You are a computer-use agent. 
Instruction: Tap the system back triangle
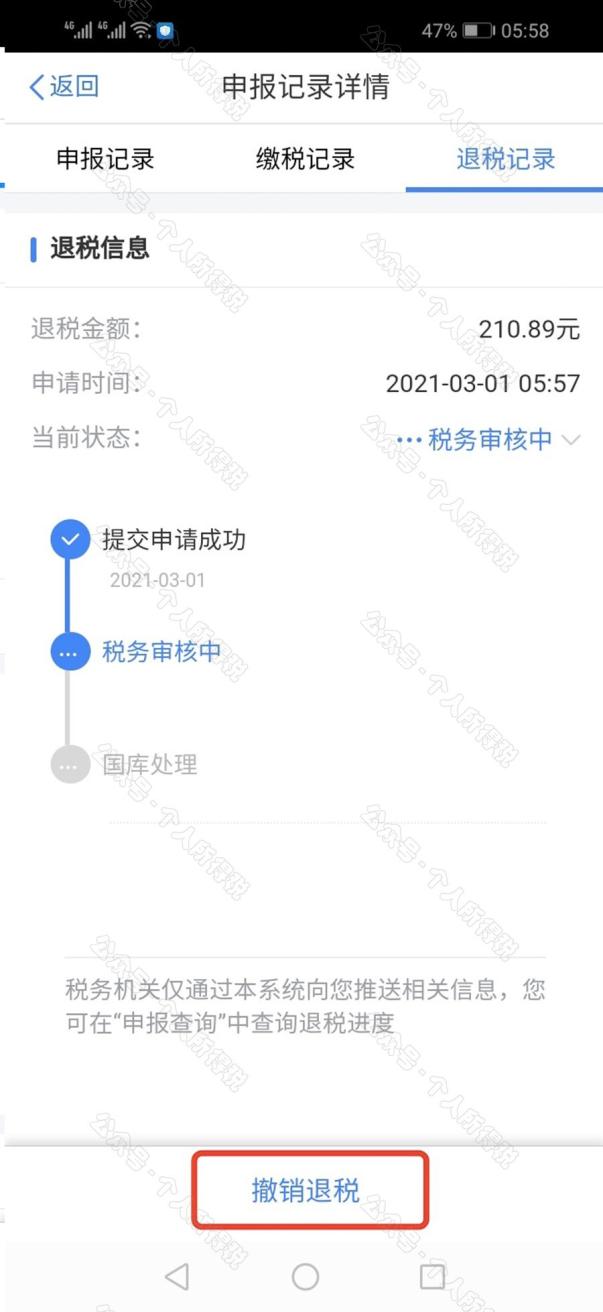(x=177, y=1275)
